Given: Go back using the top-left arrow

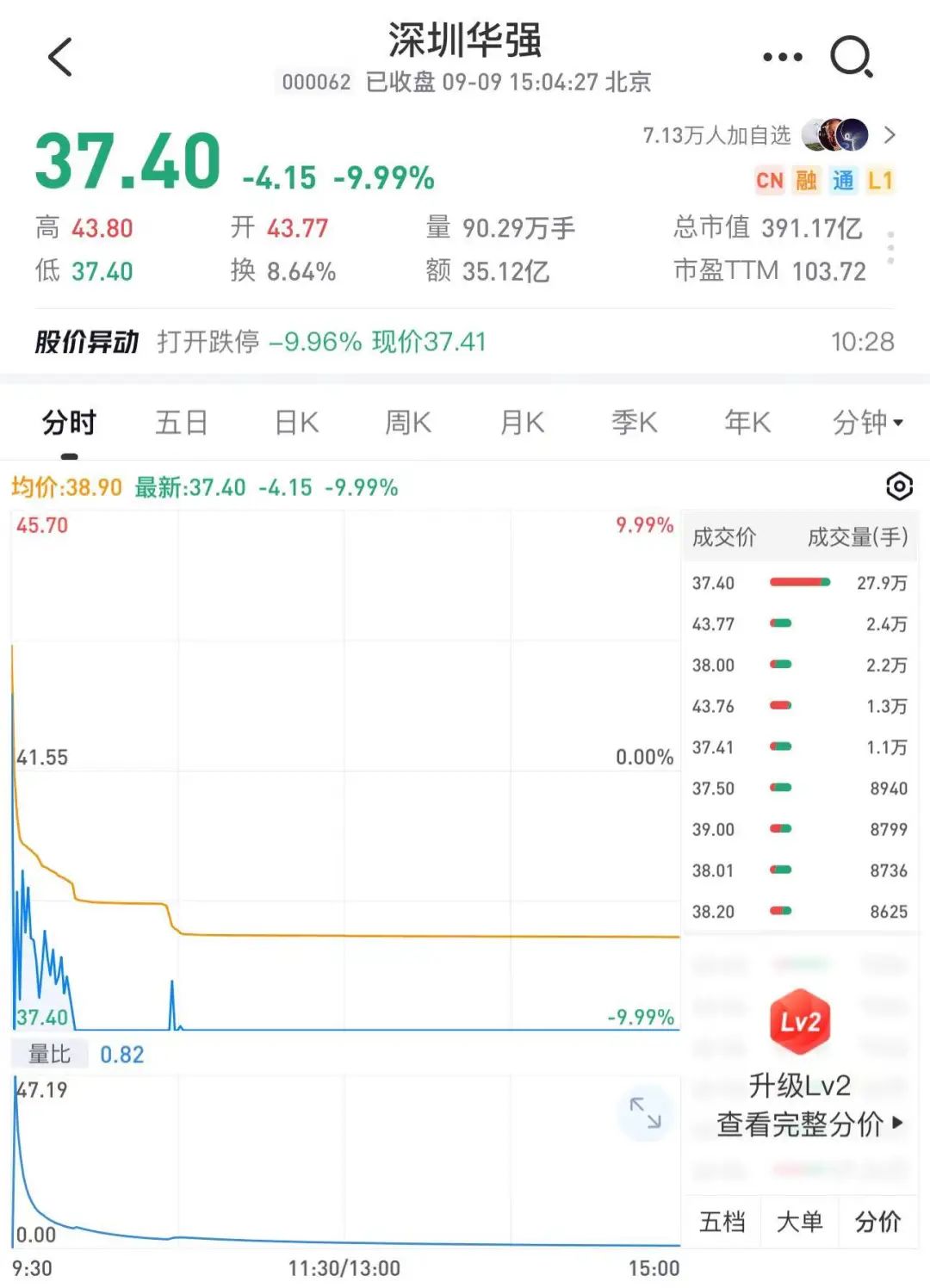Looking at the screenshot, I should click(x=60, y=57).
